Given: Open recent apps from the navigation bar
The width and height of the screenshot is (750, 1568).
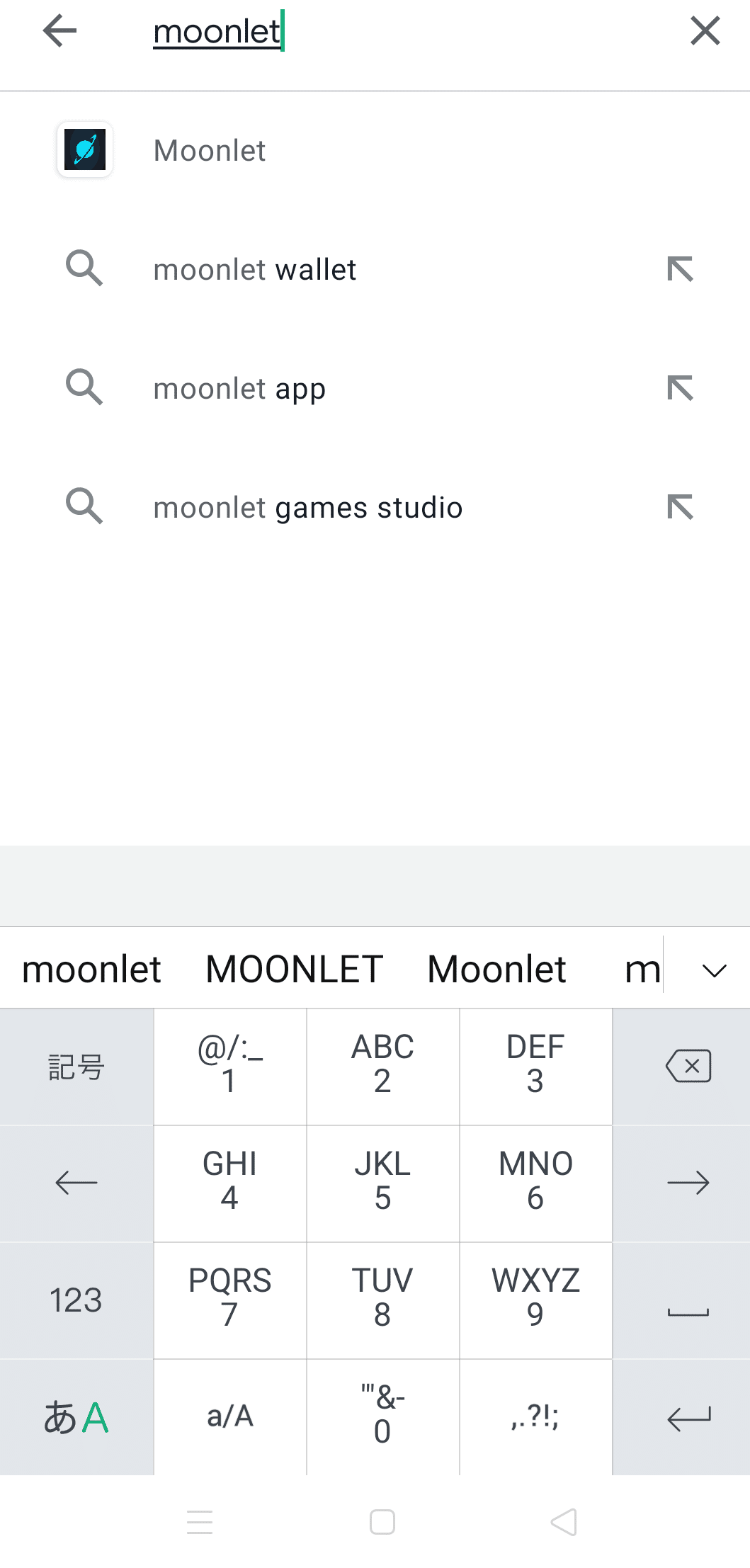Looking at the screenshot, I should (x=200, y=1521).
